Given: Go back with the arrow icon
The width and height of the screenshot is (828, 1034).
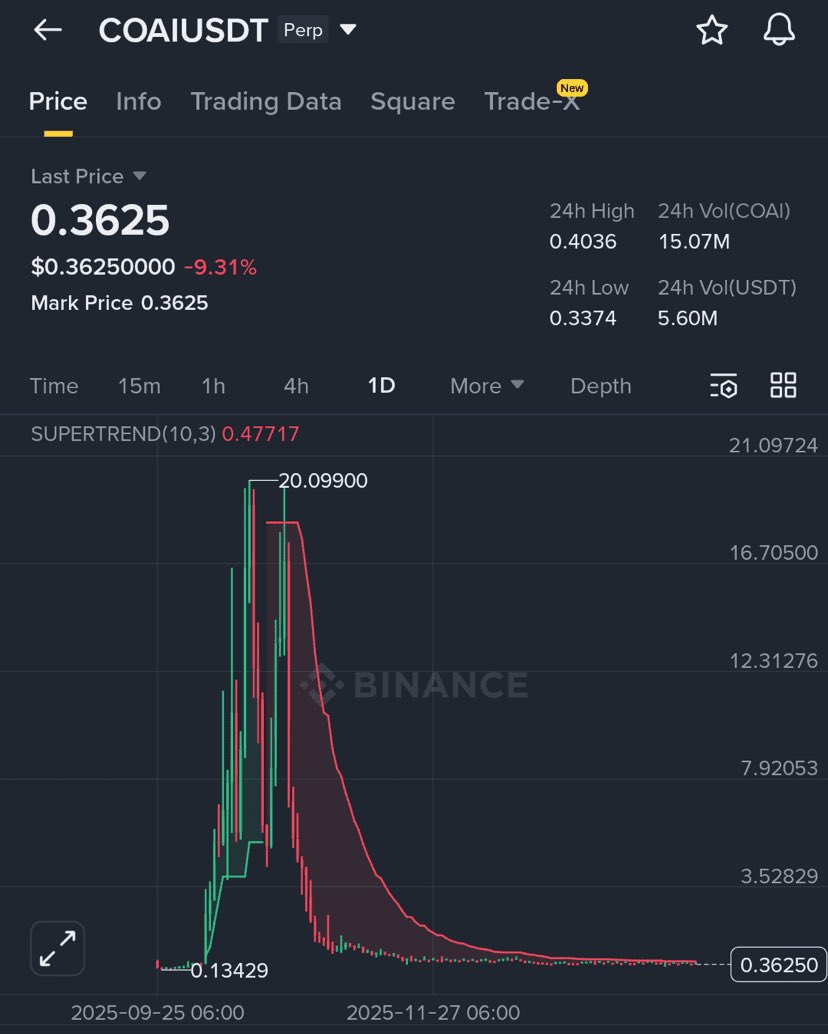Looking at the screenshot, I should [47, 30].
